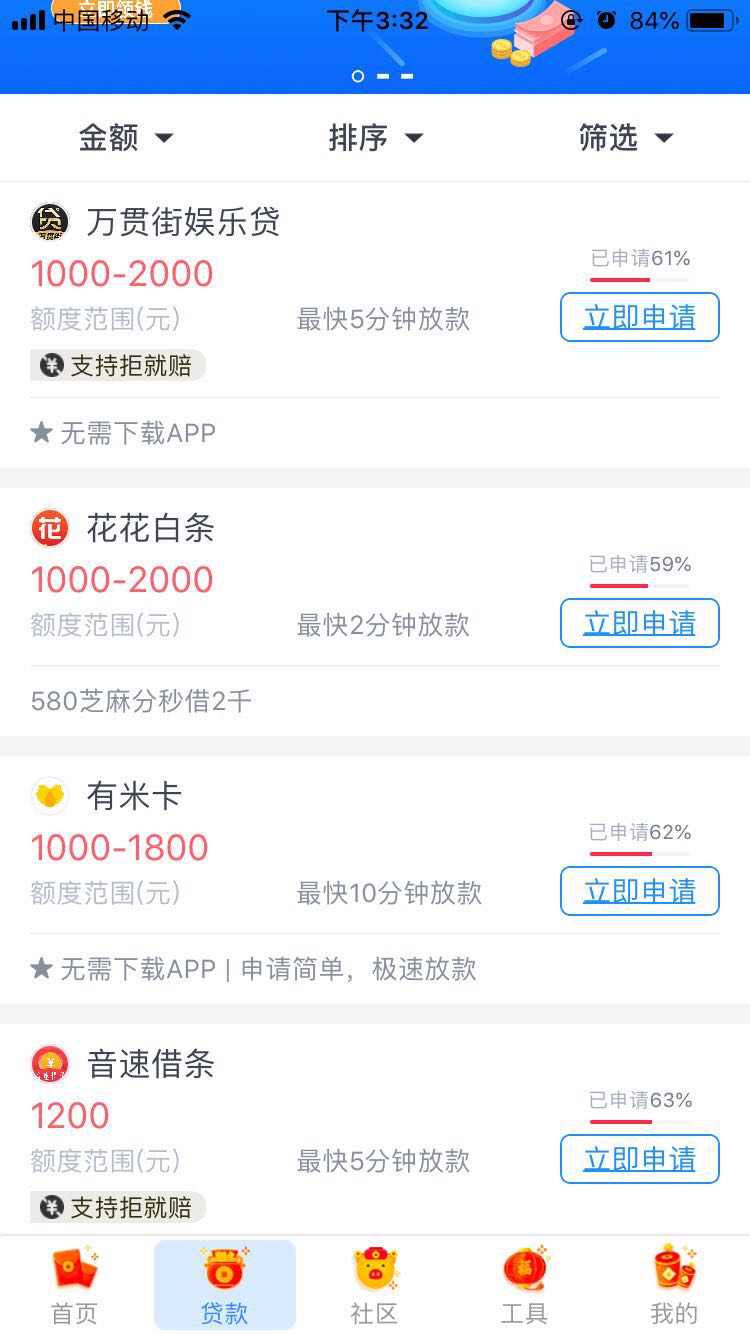The width and height of the screenshot is (750, 1334).
Task: Select the first carousel indicator dot
Action: tap(358, 76)
